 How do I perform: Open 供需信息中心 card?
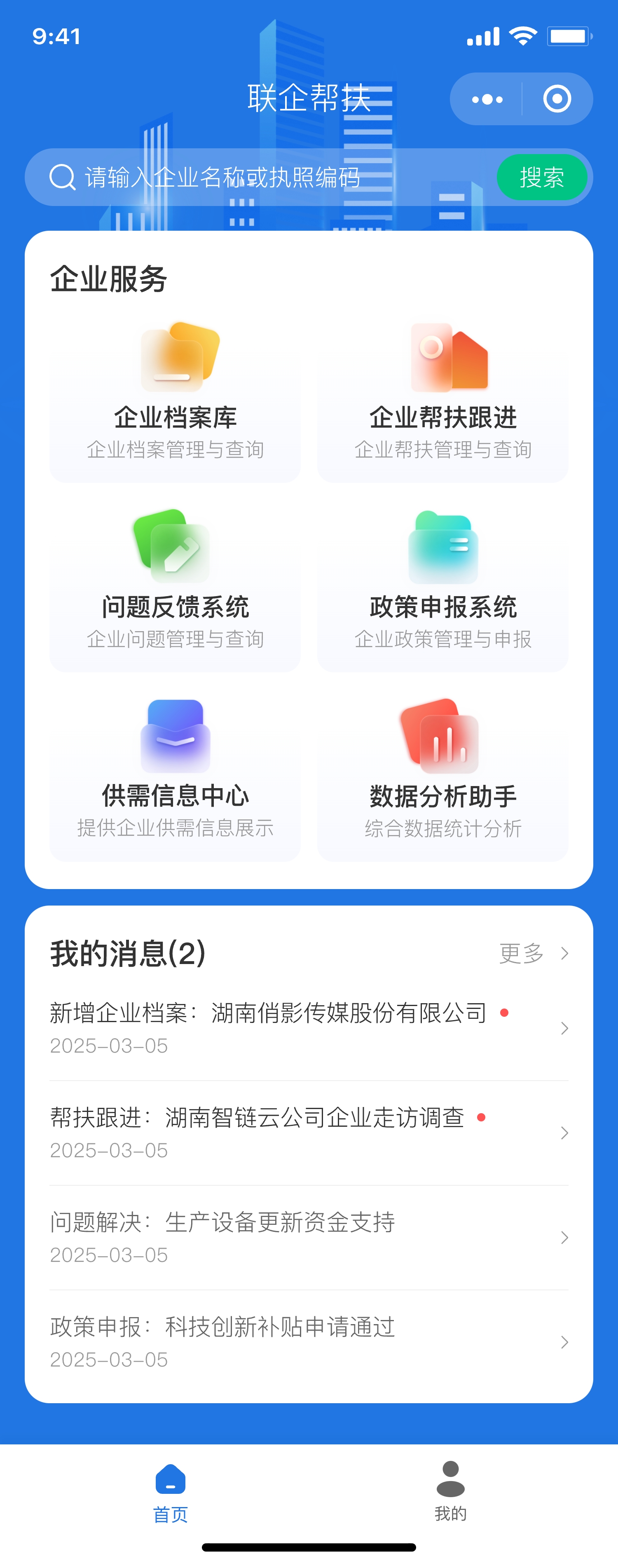point(176,779)
